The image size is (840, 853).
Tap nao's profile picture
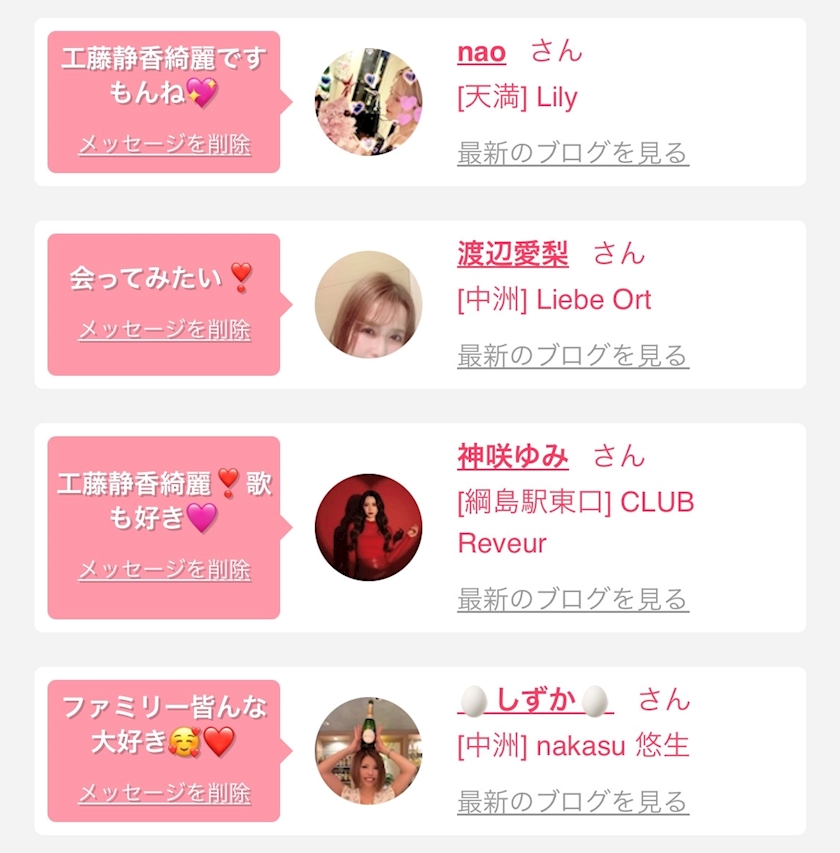pyautogui.click(x=368, y=102)
